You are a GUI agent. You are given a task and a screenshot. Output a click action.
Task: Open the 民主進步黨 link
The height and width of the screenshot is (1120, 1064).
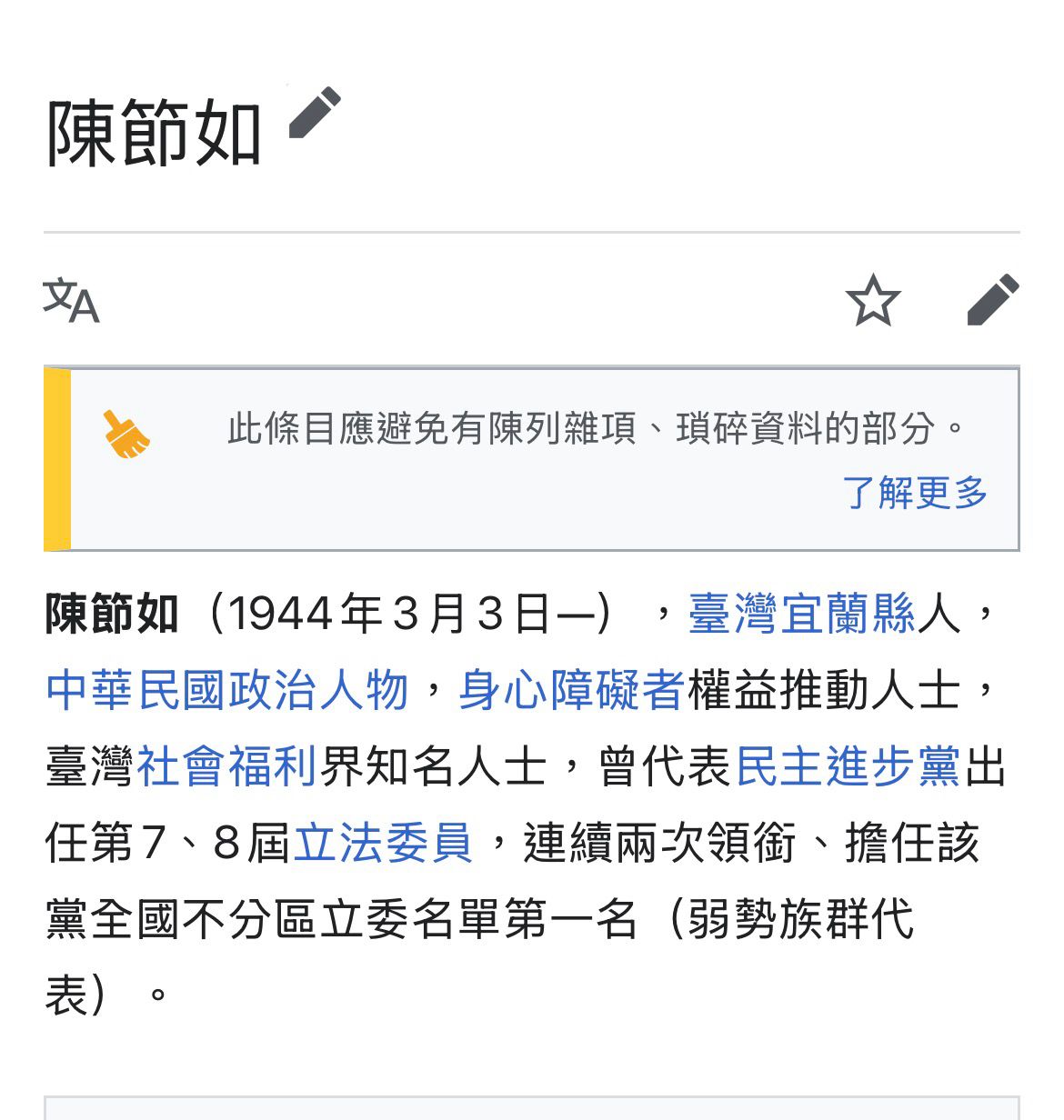(848, 766)
